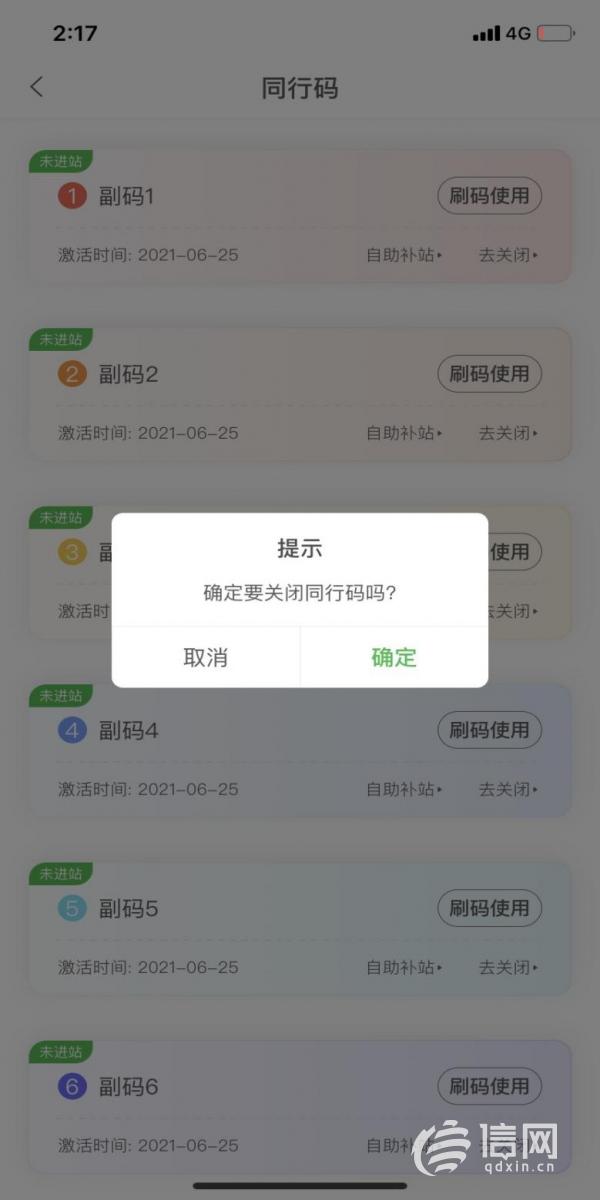Choose 去关闭 on 副码5

[508, 967]
